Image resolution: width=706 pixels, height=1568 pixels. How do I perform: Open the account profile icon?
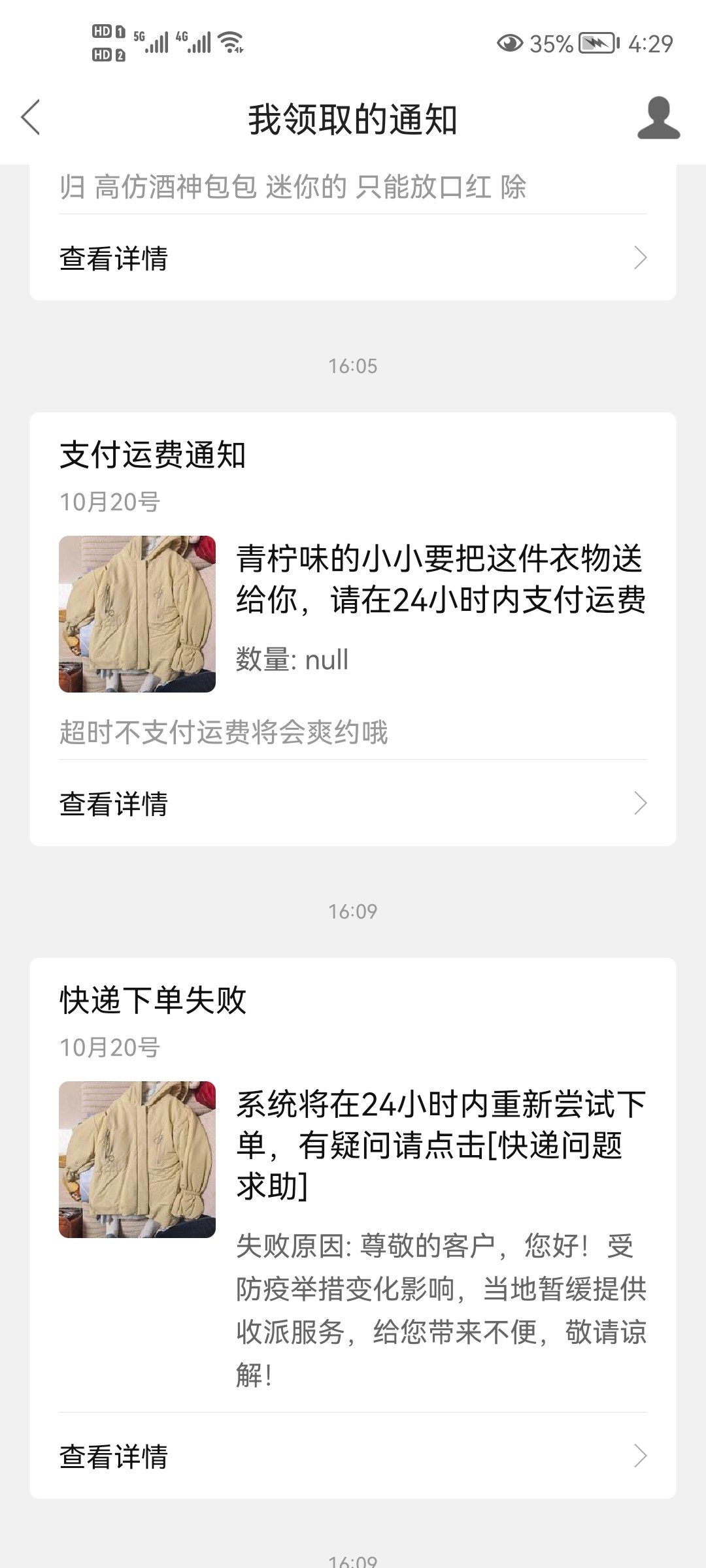pyautogui.click(x=658, y=118)
